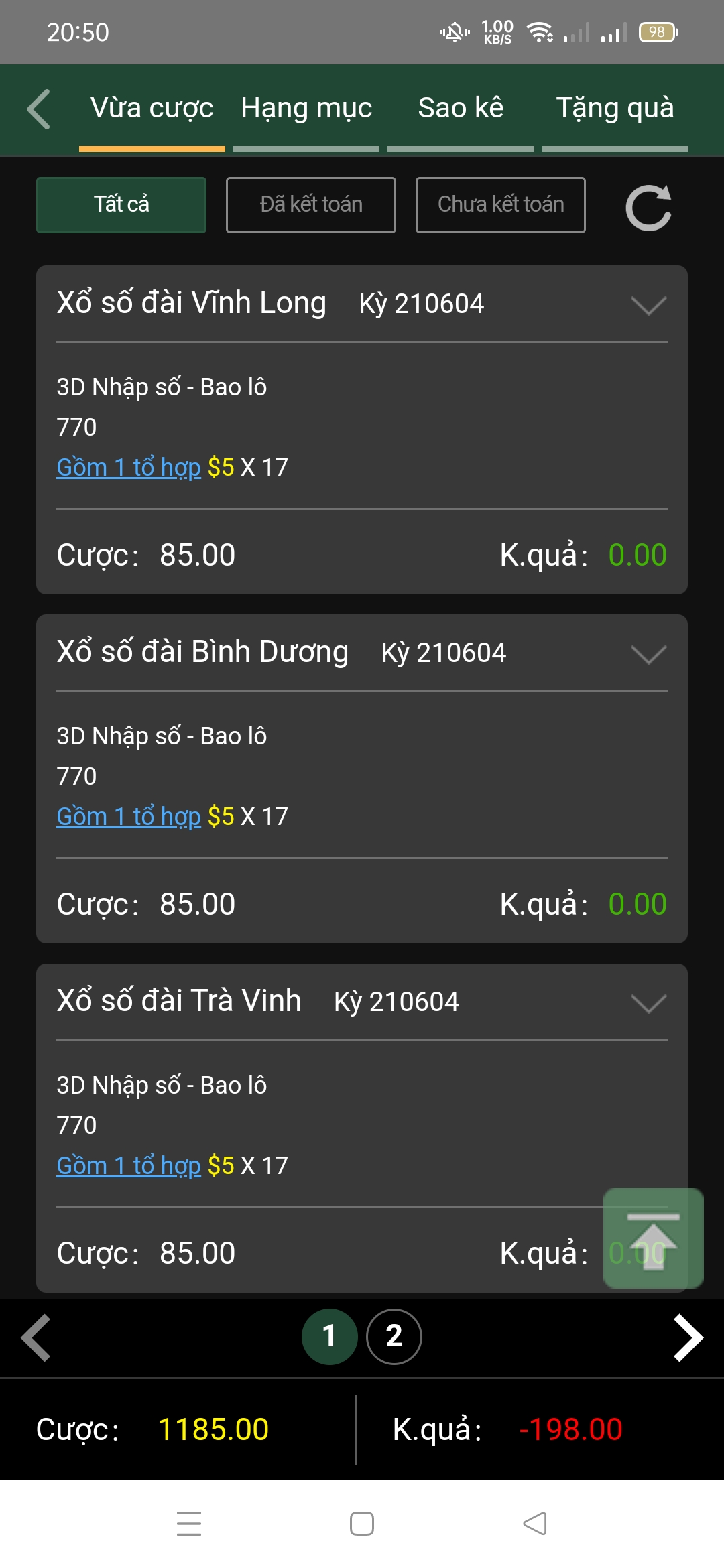Select the Vừa cược tab

[152, 109]
